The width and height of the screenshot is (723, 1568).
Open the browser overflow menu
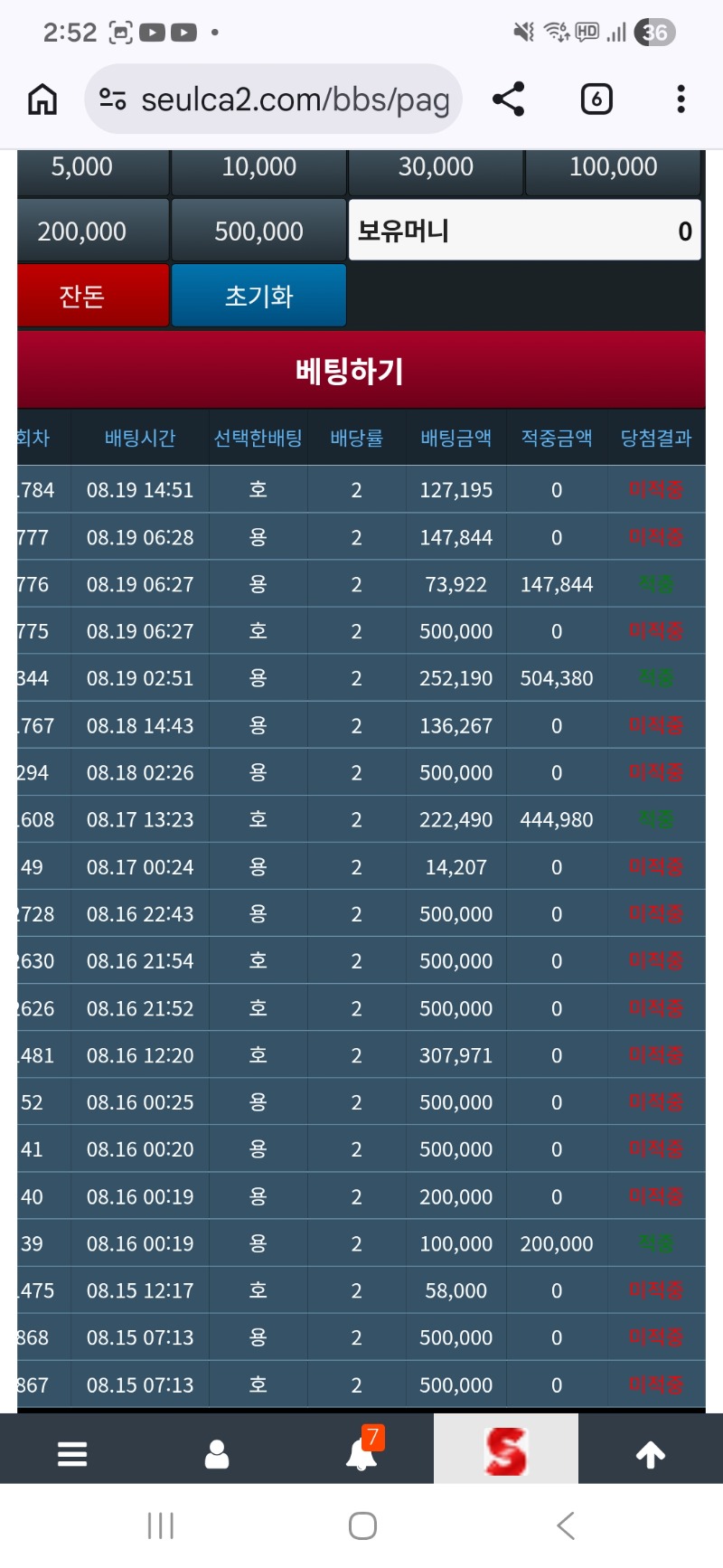[x=681, y=99]
